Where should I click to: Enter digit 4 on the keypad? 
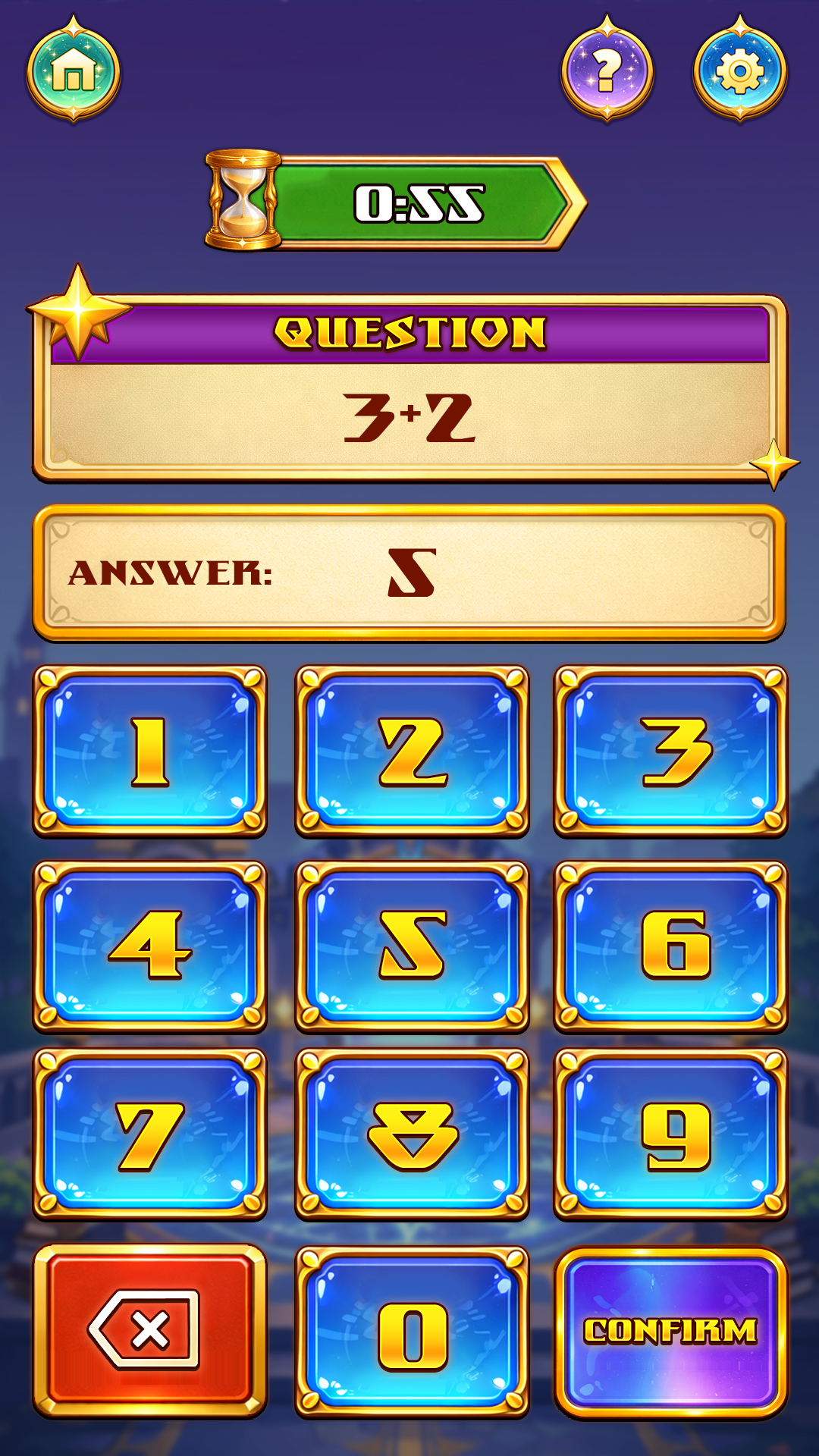[150, 946]
